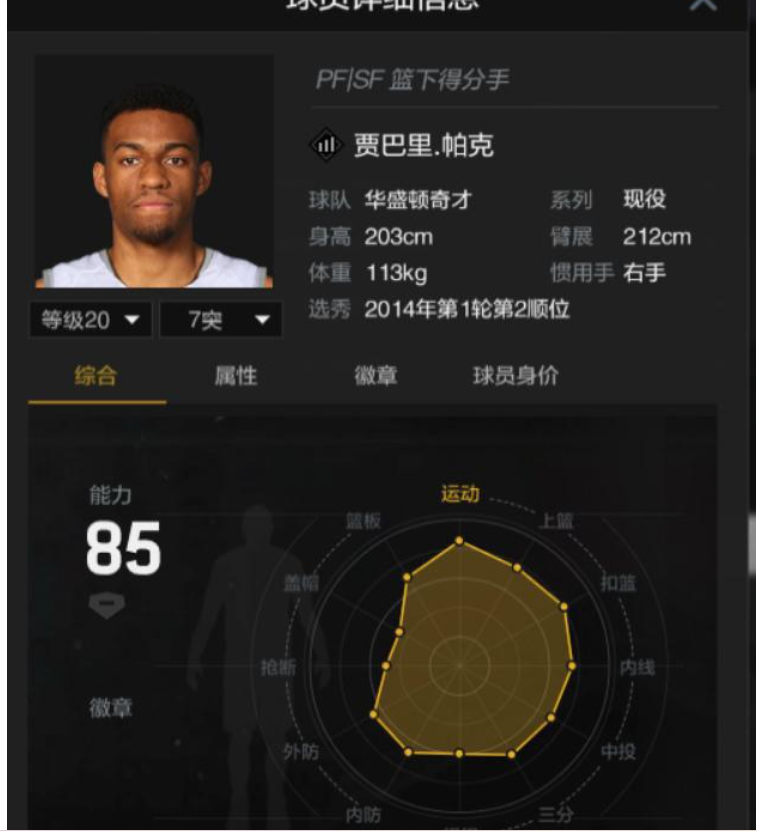Switch to the 徽章 tab
The width and height of the screenshot is (757, 831).
click(376, 376)
